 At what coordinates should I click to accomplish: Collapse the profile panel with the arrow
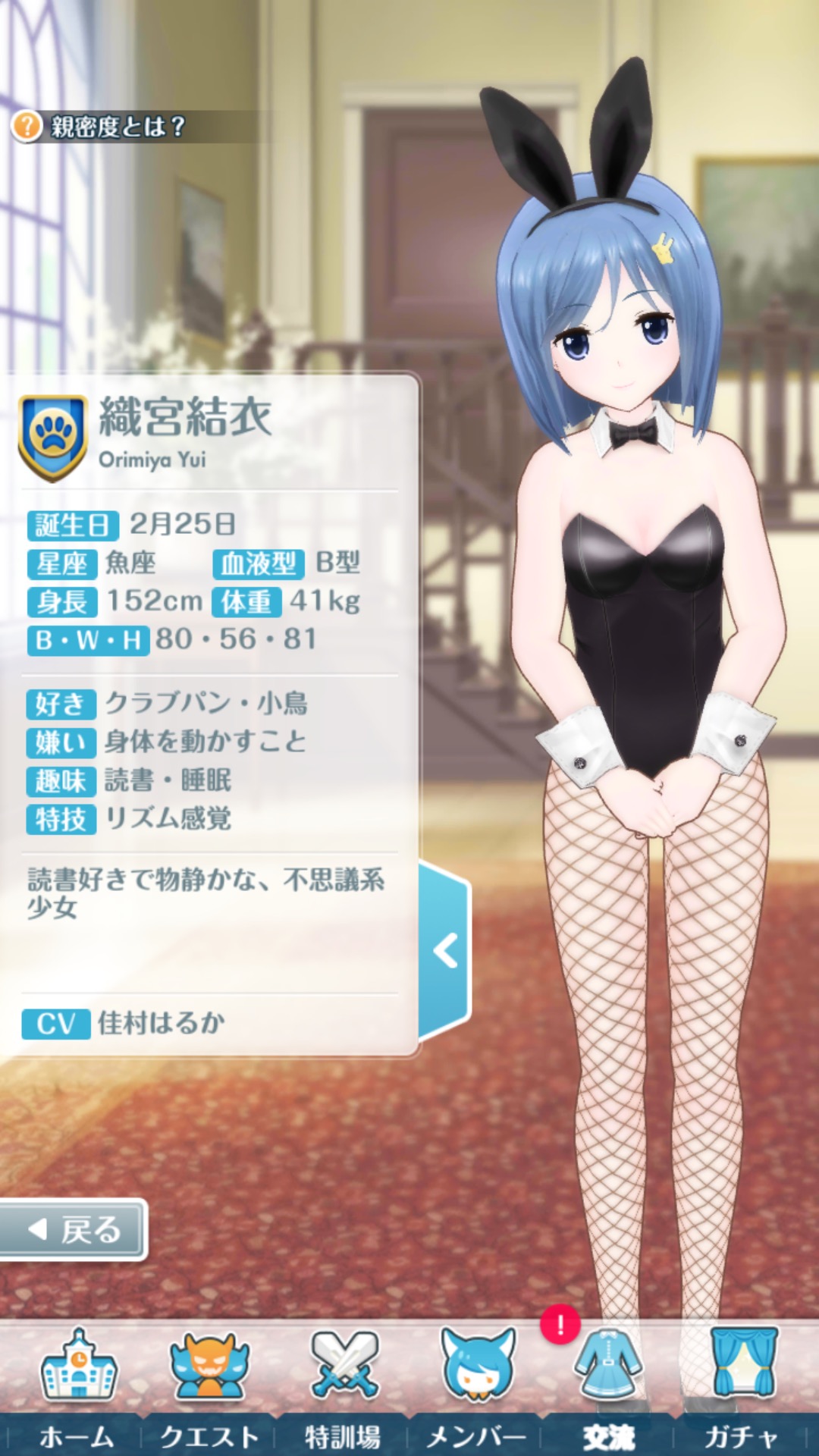(445, 950)
